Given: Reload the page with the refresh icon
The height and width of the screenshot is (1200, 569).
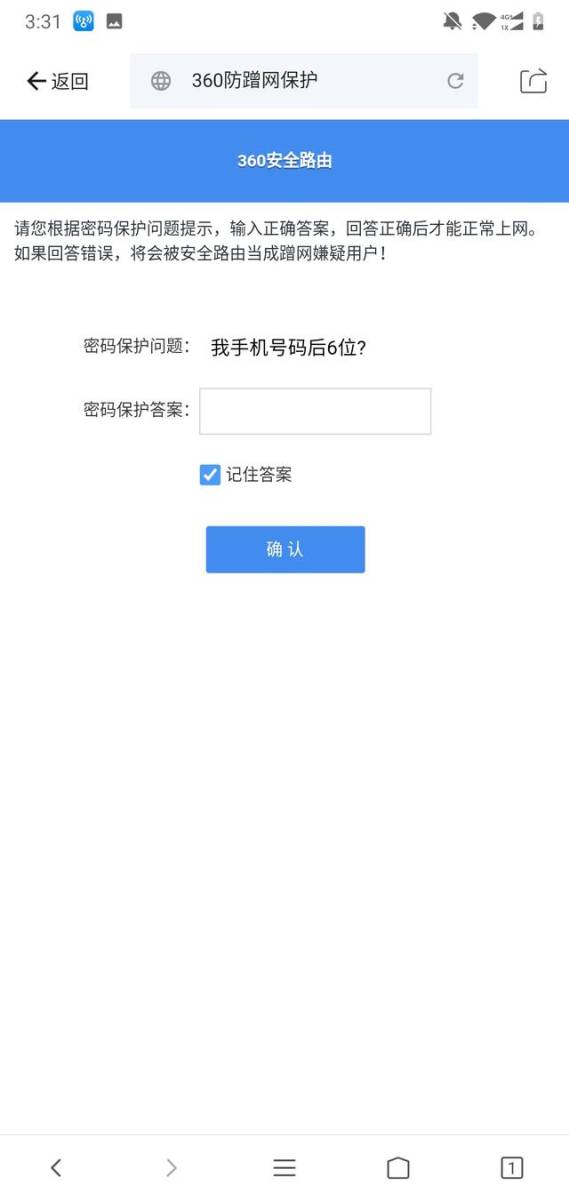Looking at the screenshot, I should coord(455,81).
